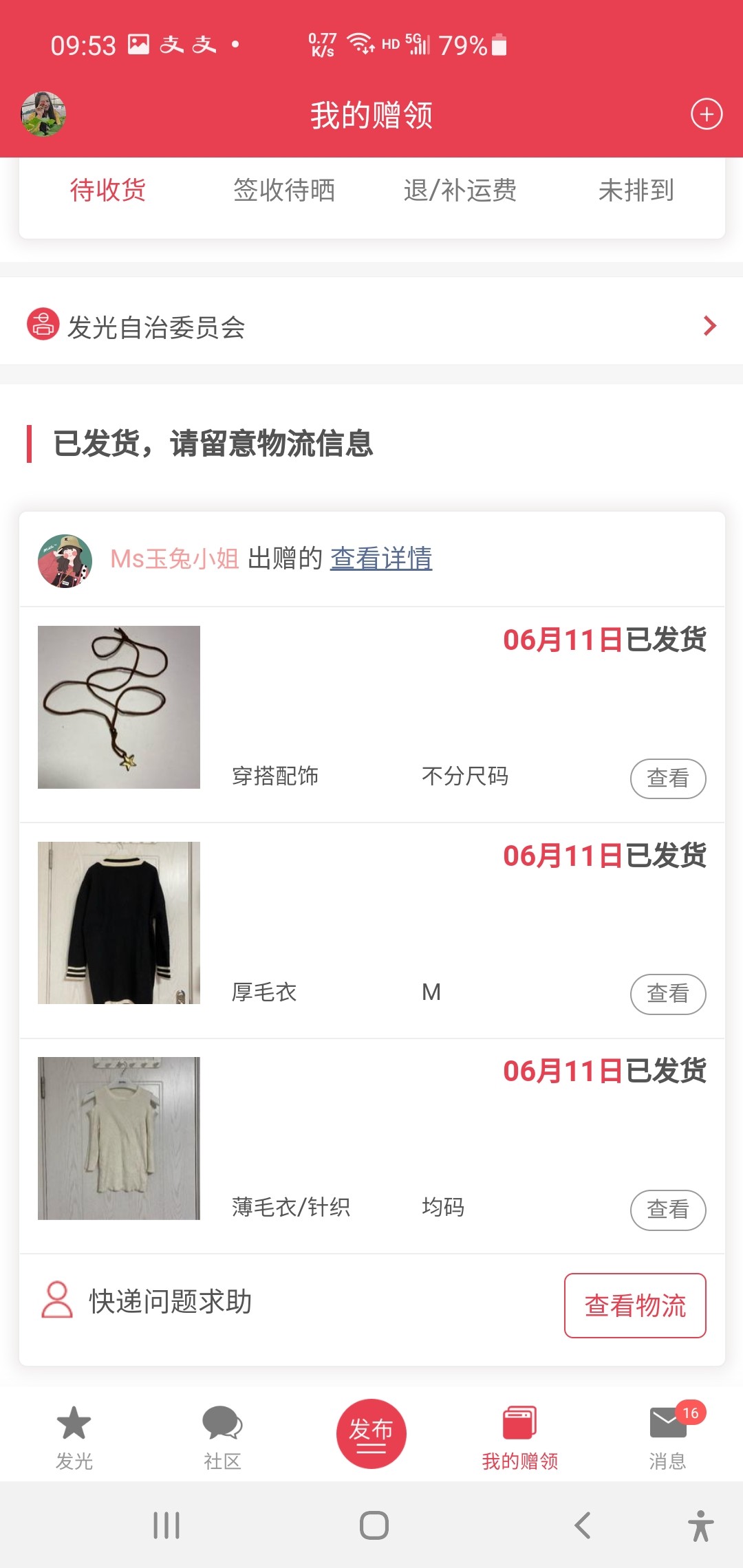743x1568 pixels.
Task: Switch to the 待收货 tab
Action: pyautogui.click(x=108, y=190)
